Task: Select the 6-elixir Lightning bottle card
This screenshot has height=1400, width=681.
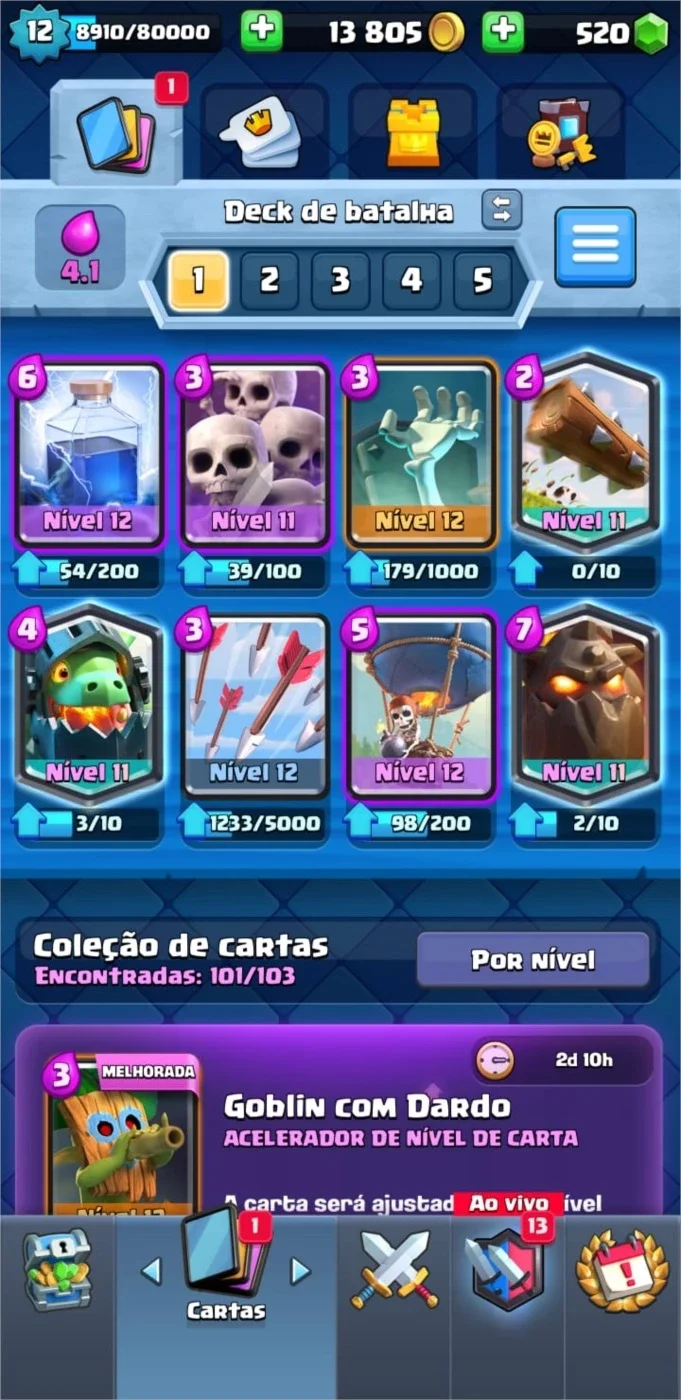Action: pyautogui.click(x=89, y=452)
